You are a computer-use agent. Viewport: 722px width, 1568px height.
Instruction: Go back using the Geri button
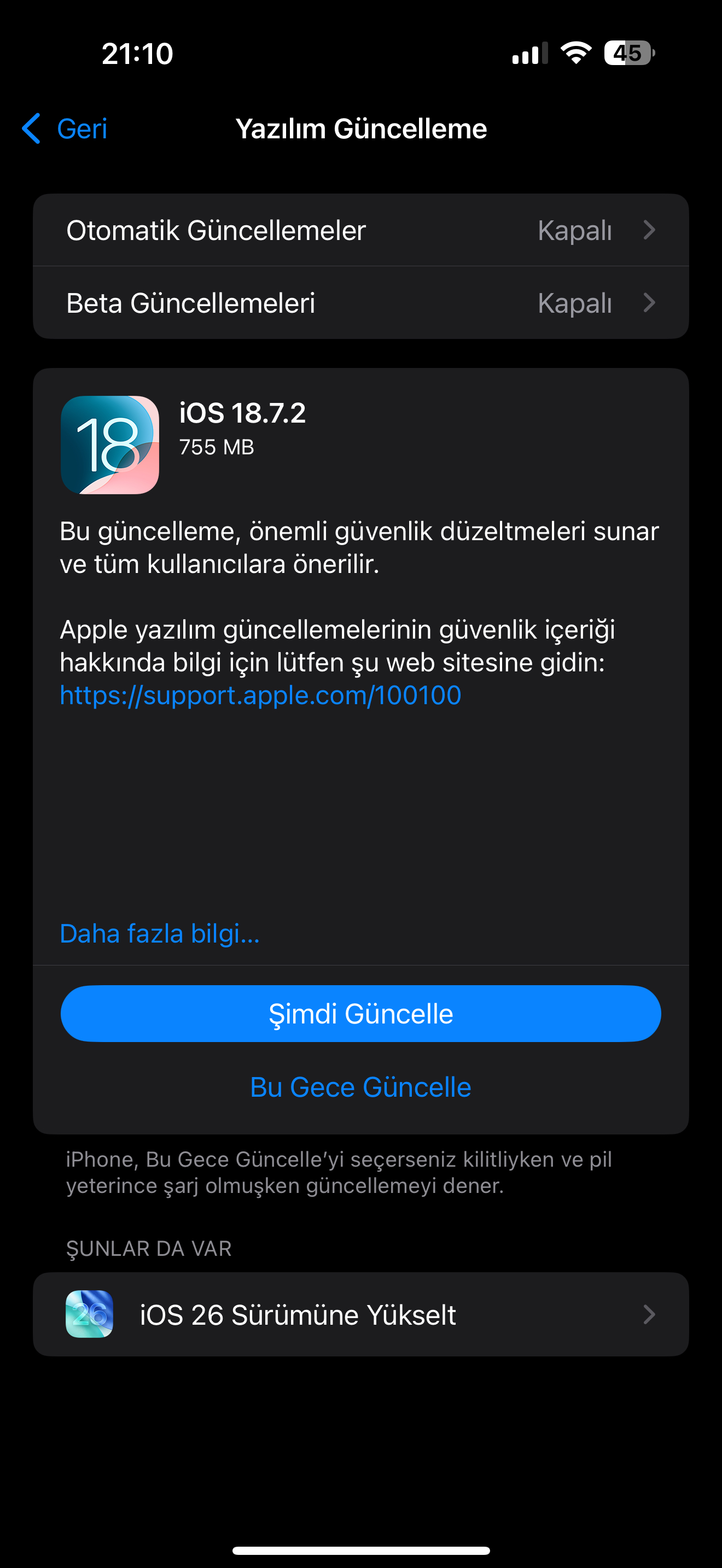coord(65,128)
